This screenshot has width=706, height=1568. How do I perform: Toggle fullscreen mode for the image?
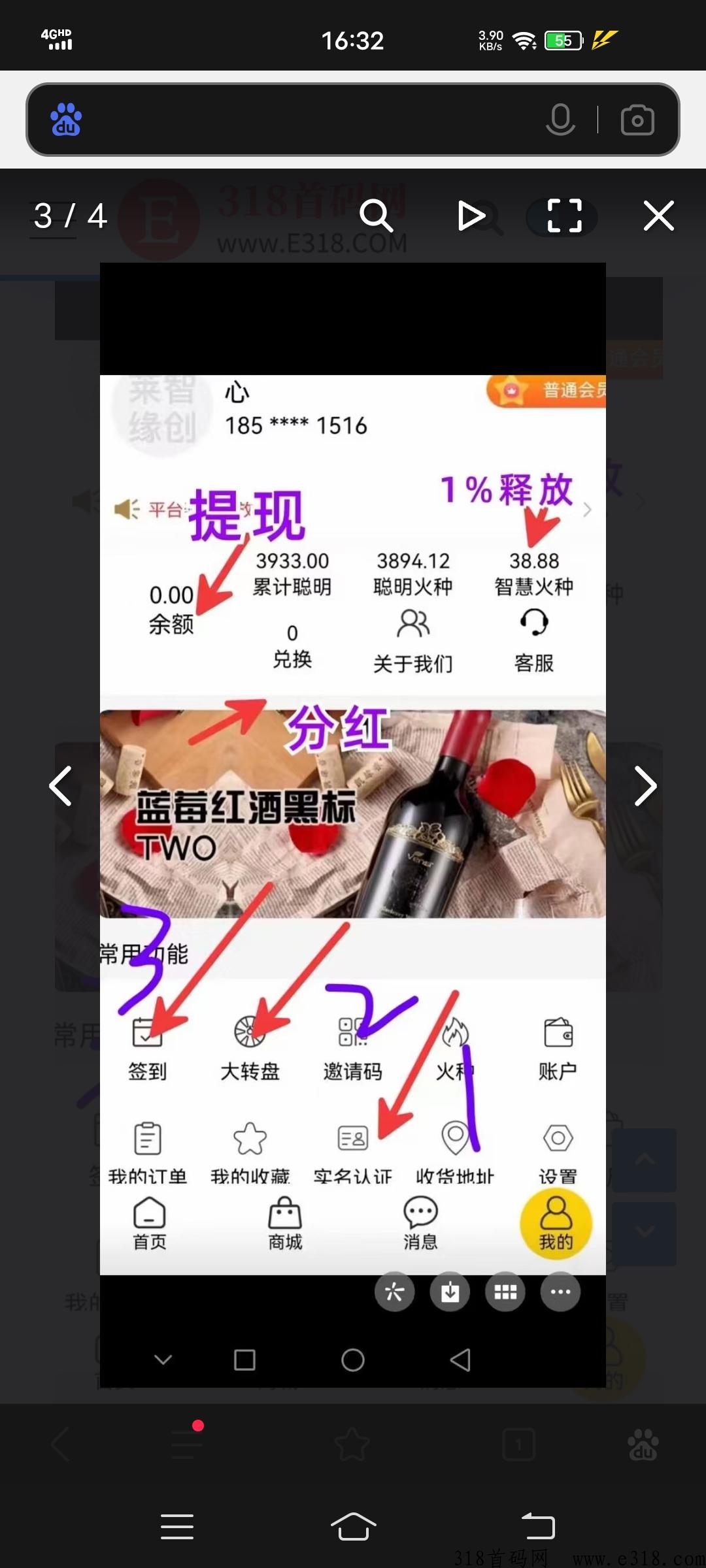564,216
